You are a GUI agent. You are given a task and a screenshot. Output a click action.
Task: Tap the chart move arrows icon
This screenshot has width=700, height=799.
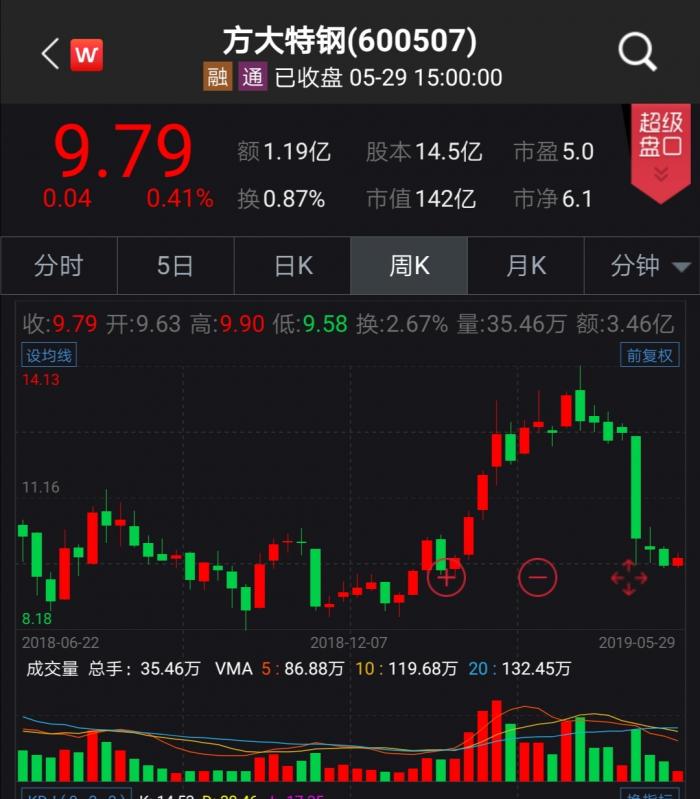[x=628, y=577]
